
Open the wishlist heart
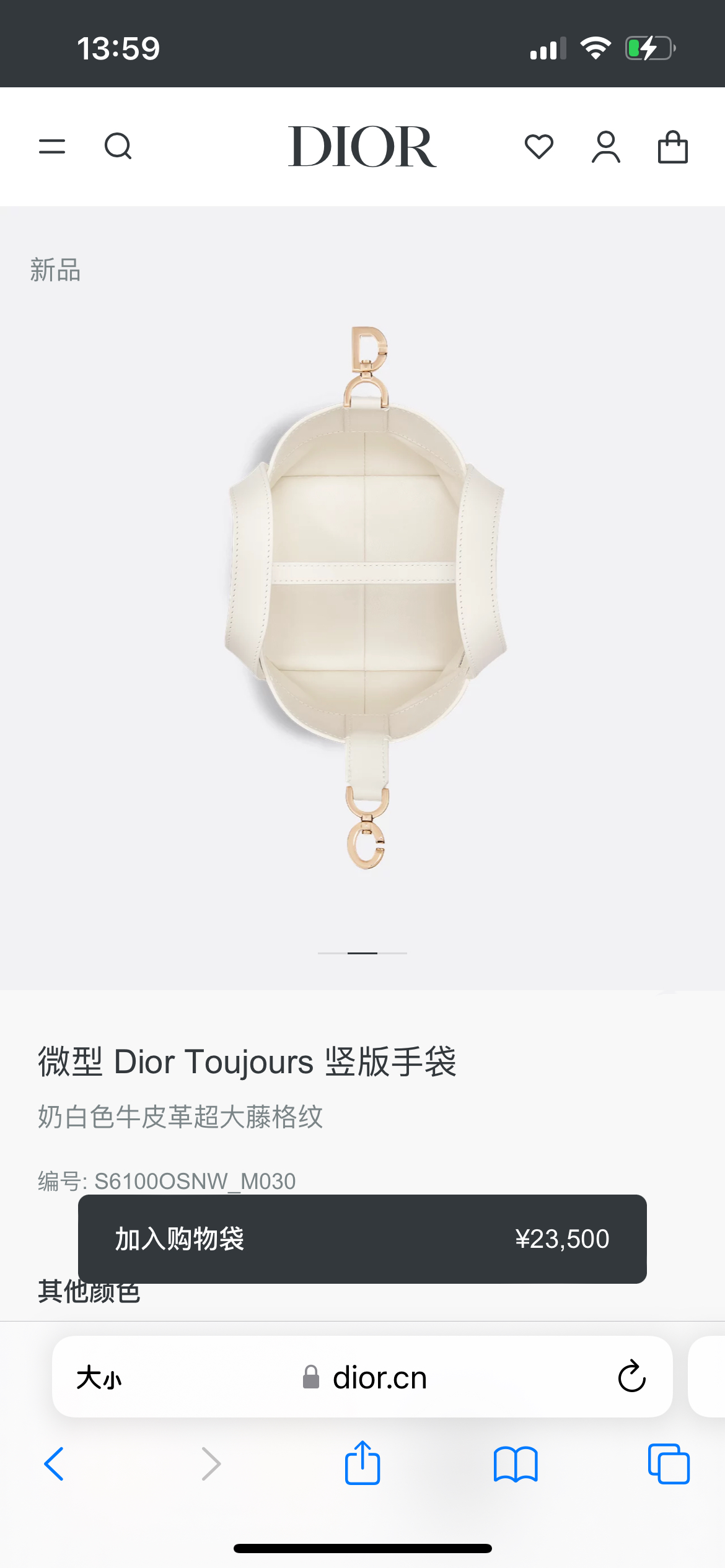click(538, 147)
